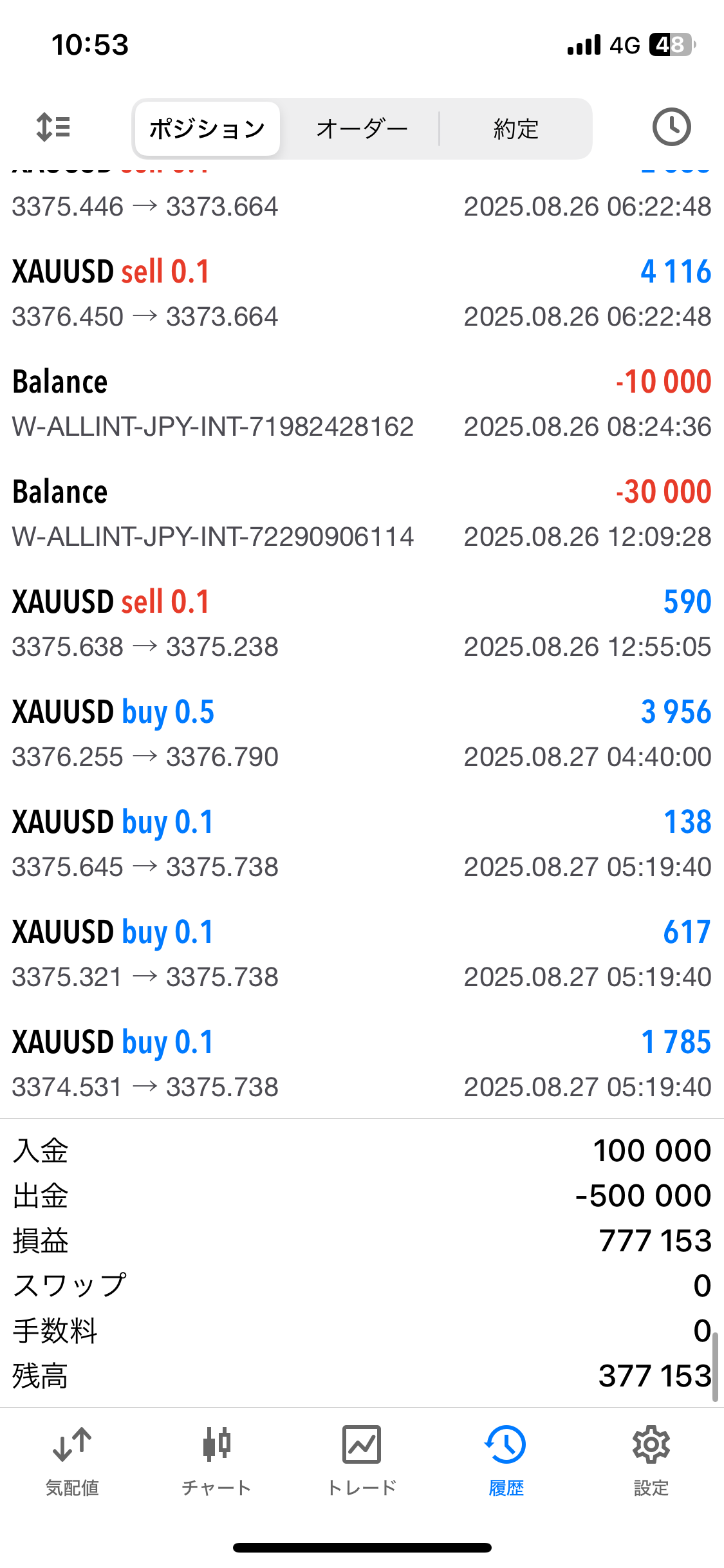Switch to the 約定 segment
Viewport: 724px width, 1568px height.
tap(515, 129)
